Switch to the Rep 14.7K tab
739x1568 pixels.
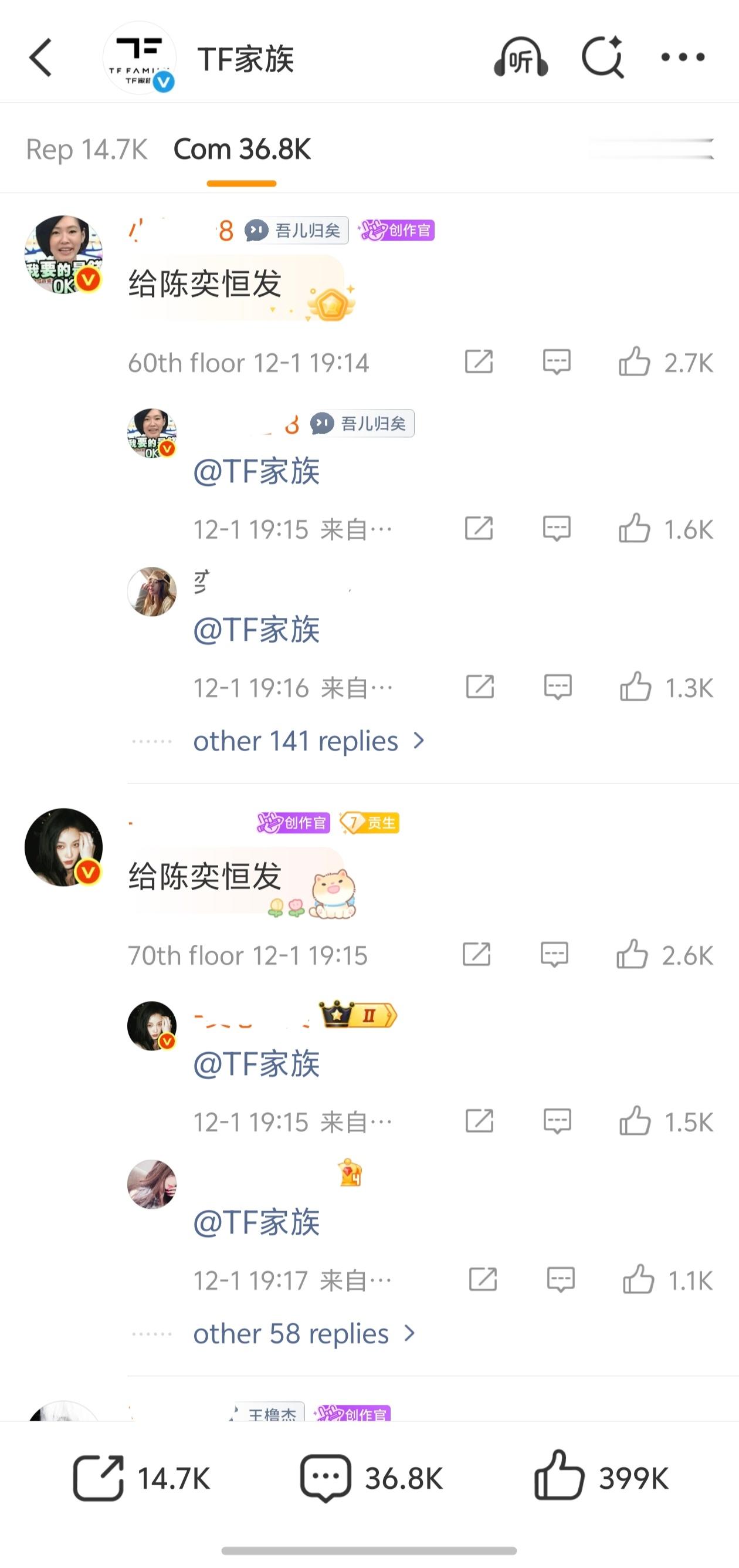point(86,149)
